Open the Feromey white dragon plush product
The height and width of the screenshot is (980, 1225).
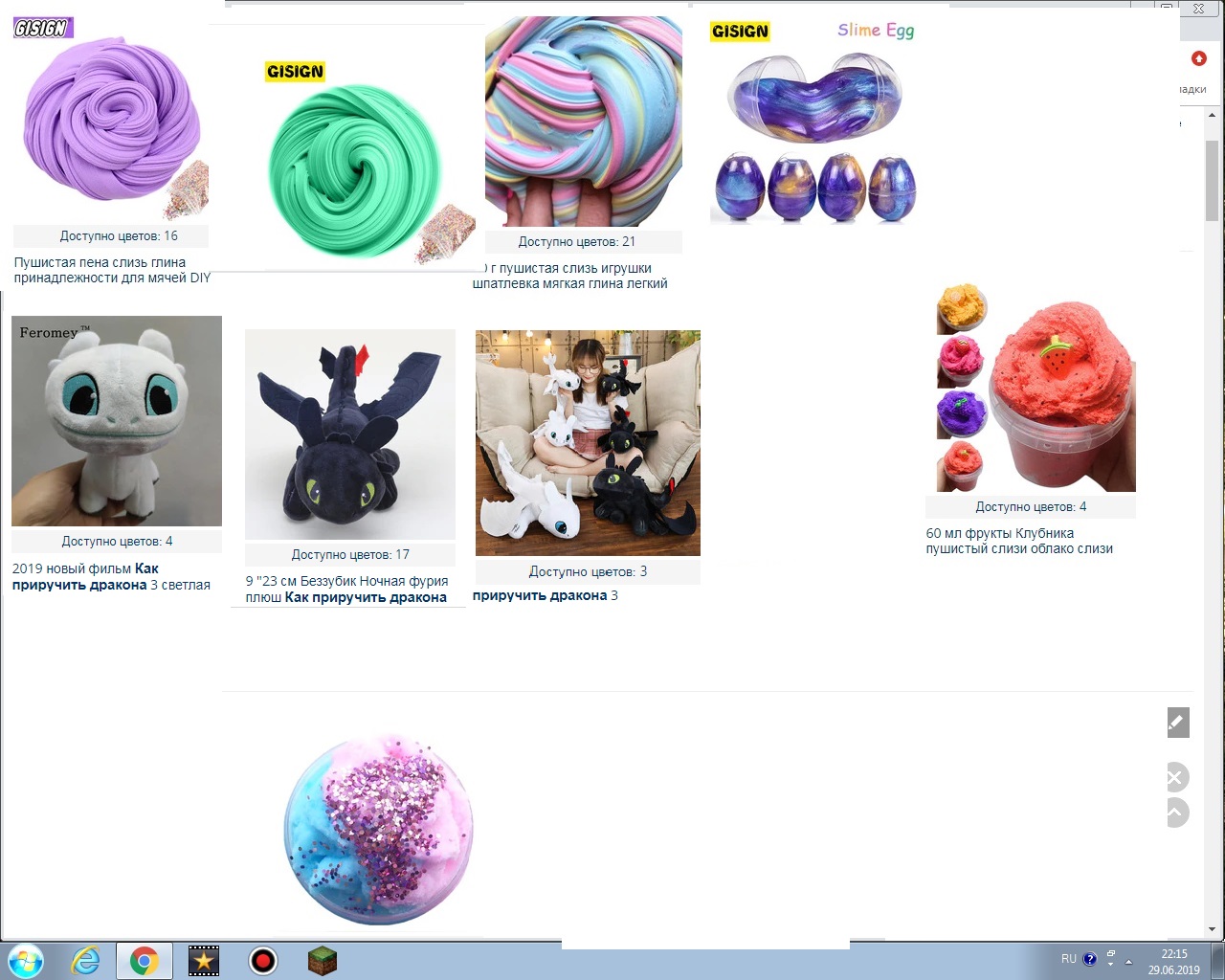tap(116, 421)
